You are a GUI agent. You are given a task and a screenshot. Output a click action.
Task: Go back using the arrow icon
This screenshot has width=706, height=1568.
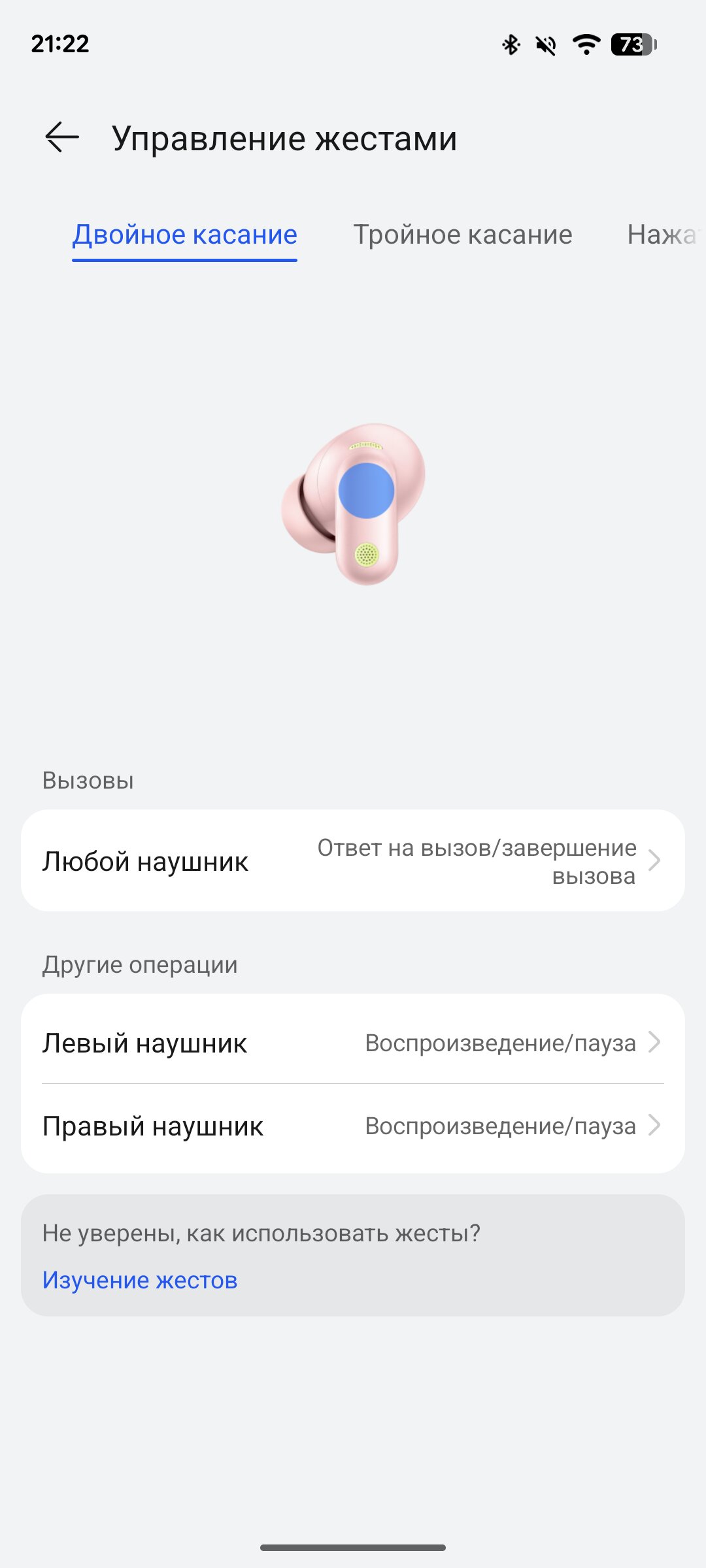coord(62,138)
